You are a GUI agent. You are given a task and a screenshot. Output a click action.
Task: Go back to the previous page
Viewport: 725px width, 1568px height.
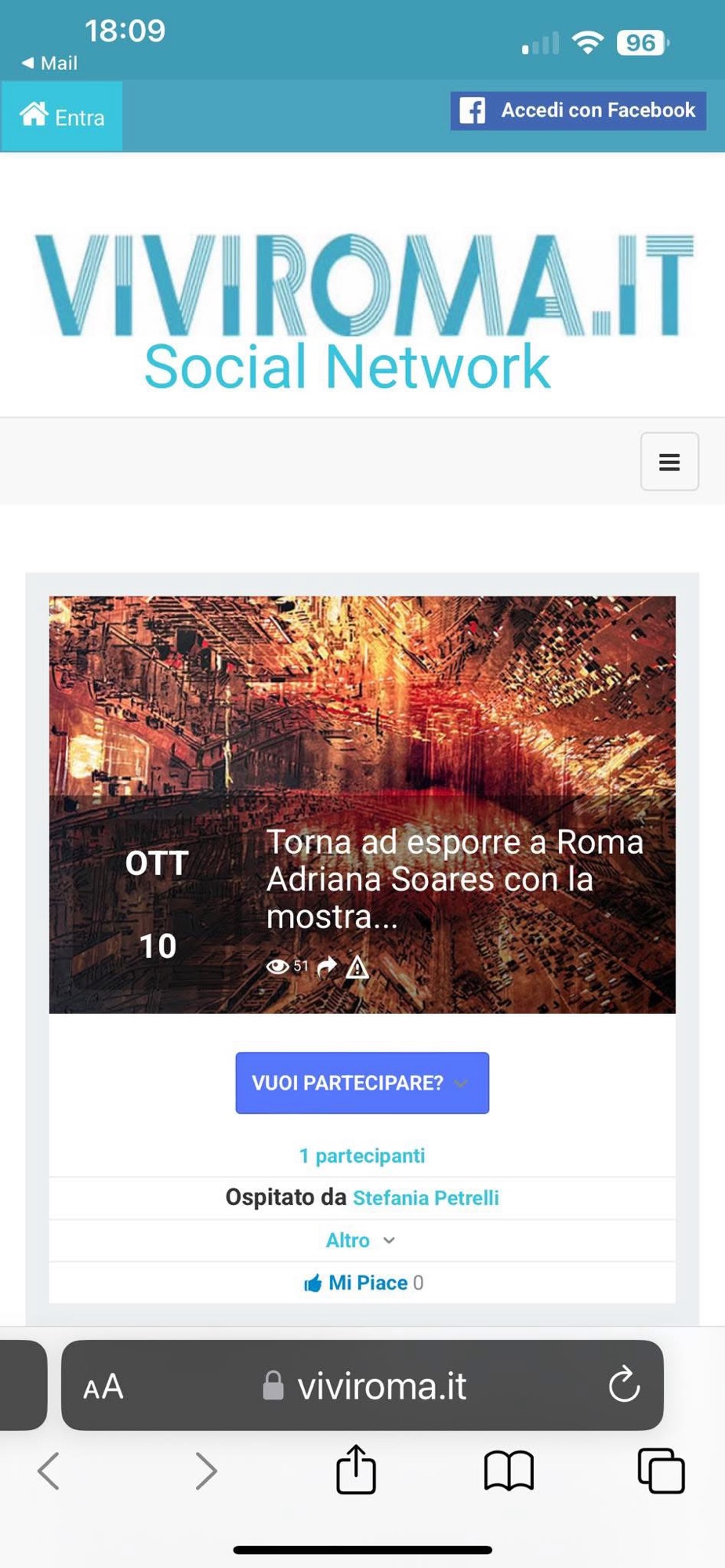pyautogui.click(x=49, y=1471)
